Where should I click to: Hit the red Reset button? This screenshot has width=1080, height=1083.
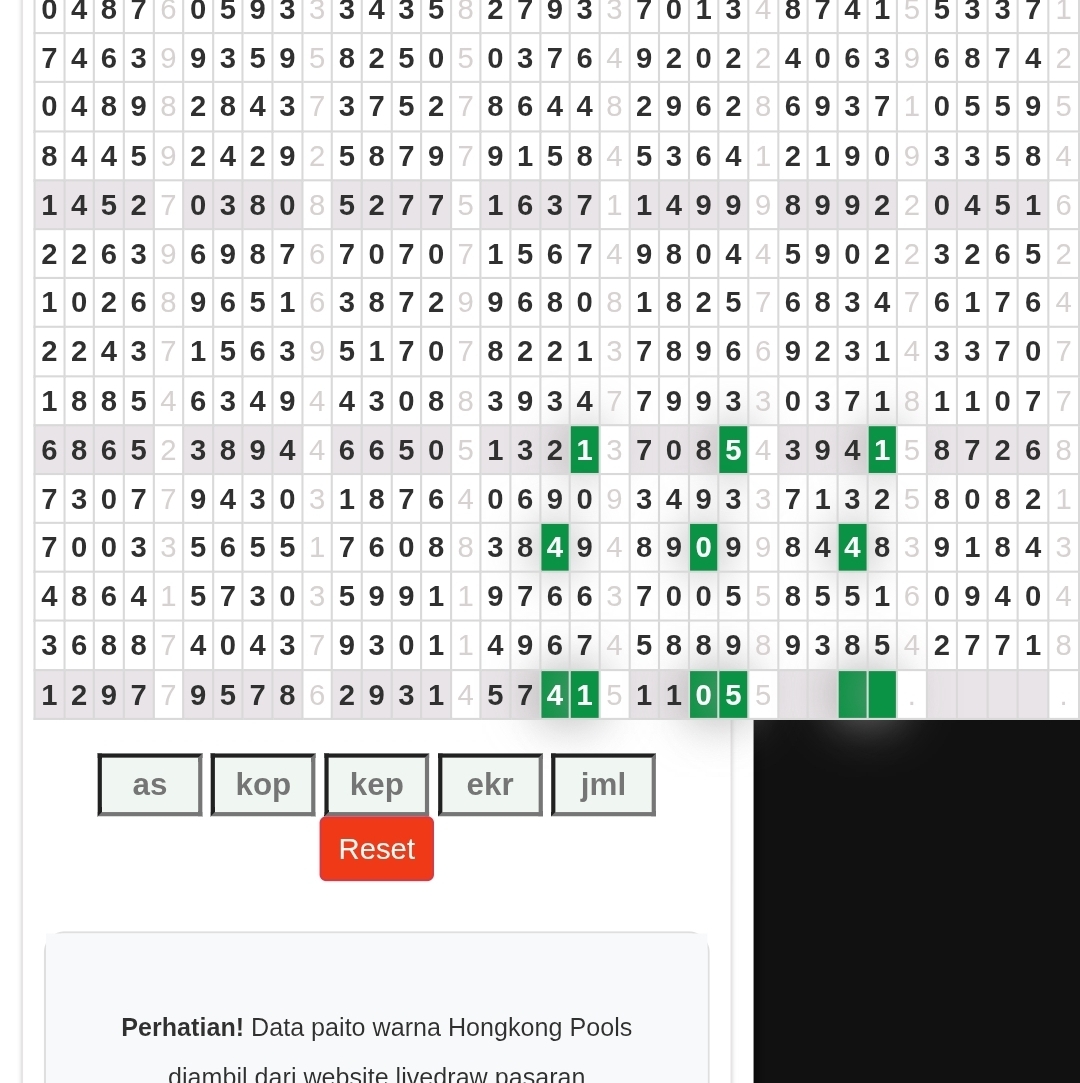(x=376, y=849)
